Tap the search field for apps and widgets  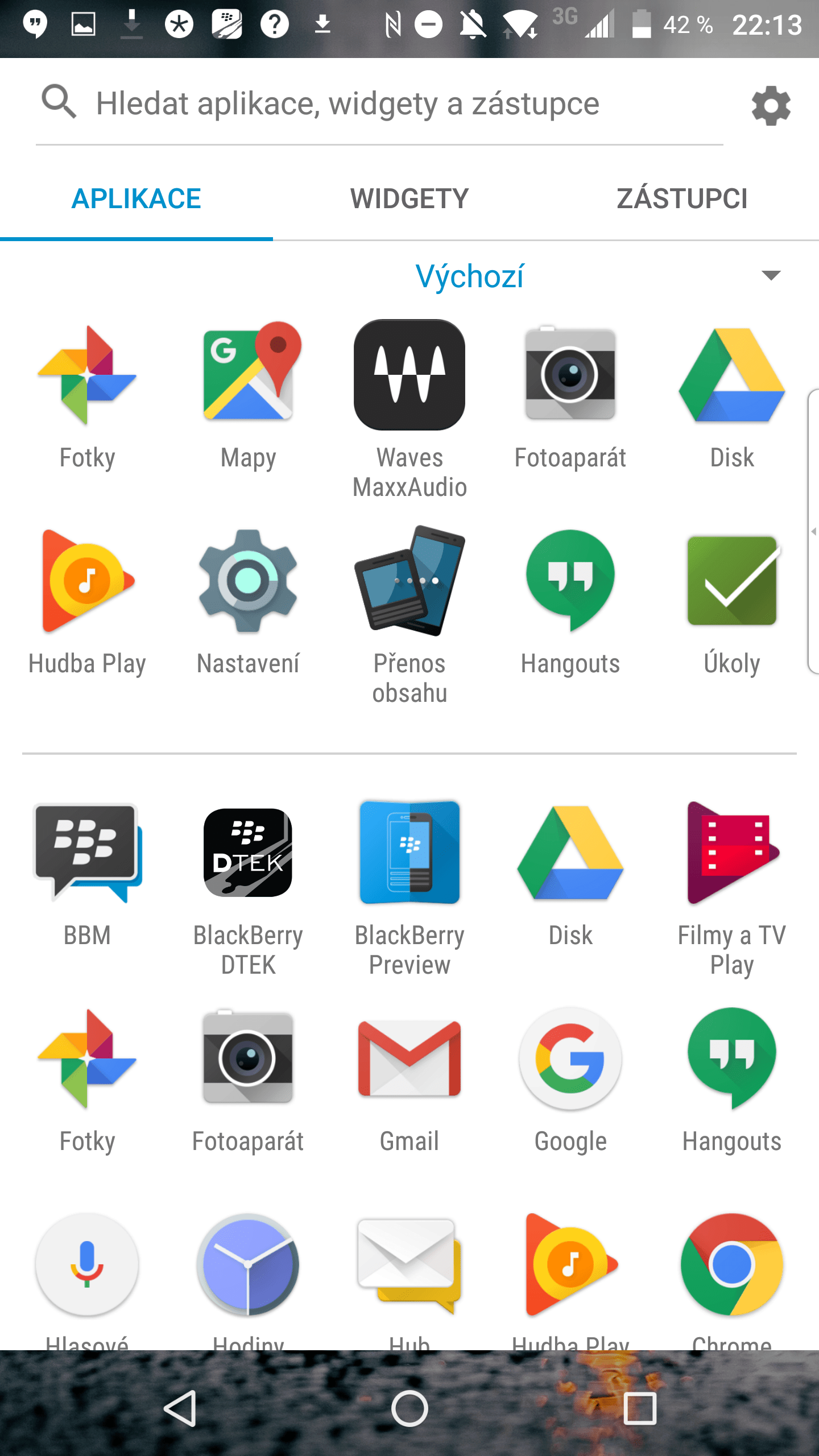379,104
